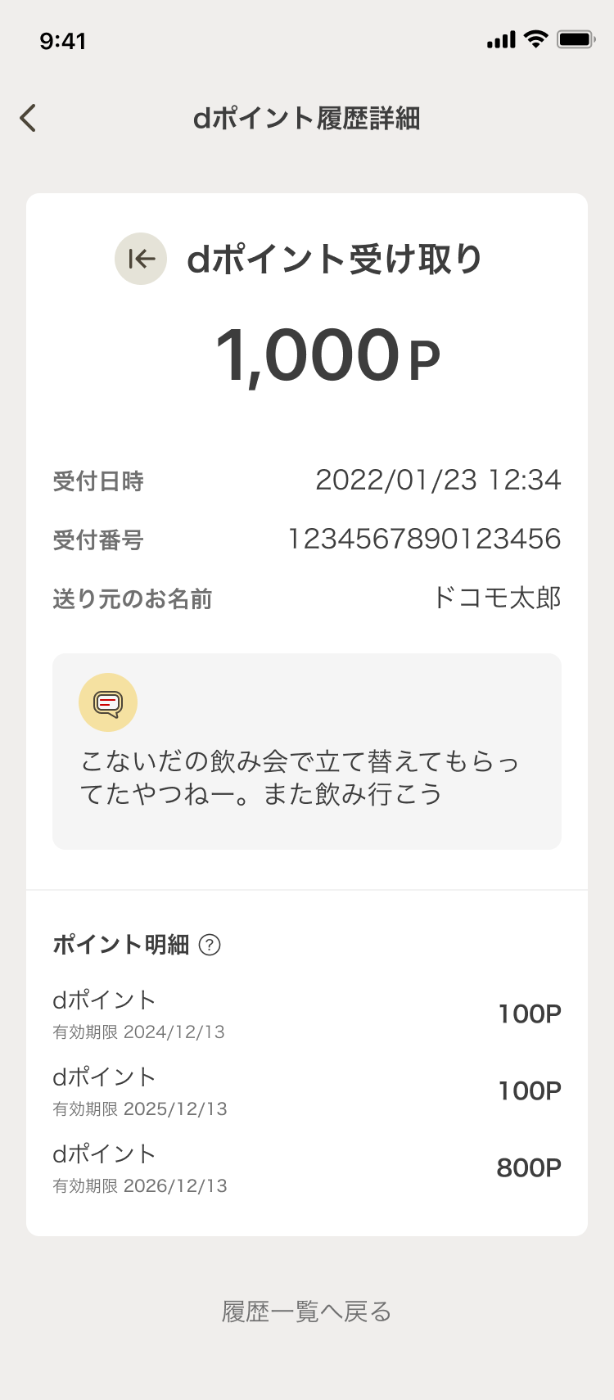Tap 履歴一覧へ戻る to return to history list

click(x=306, y=1311)
